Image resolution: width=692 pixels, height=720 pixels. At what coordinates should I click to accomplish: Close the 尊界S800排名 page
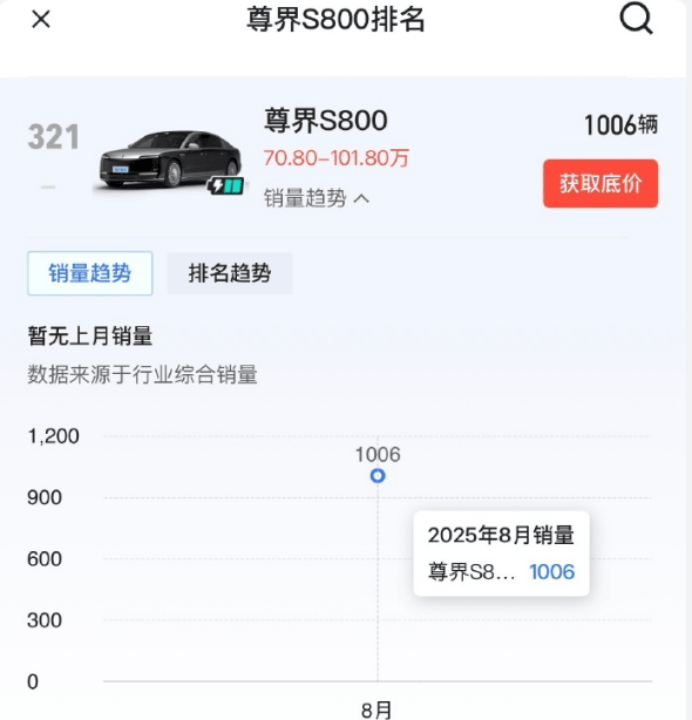pyautogui.click(x=41, y=20)
